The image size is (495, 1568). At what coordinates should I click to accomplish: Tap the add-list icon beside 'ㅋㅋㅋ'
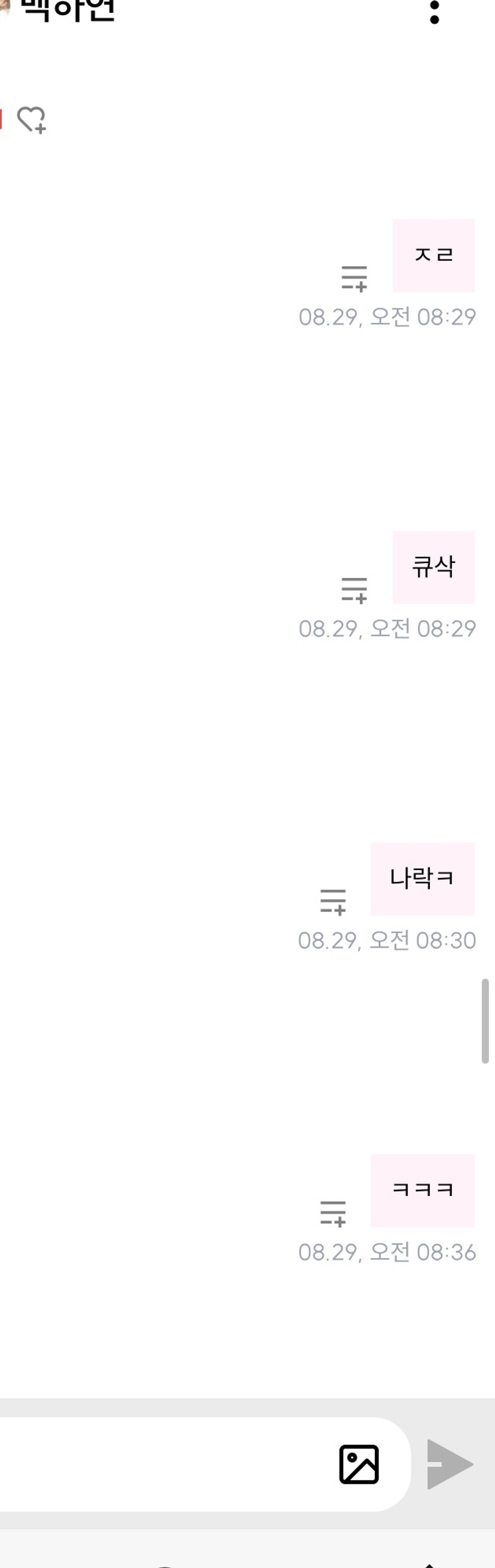(x=332, y=1214)
